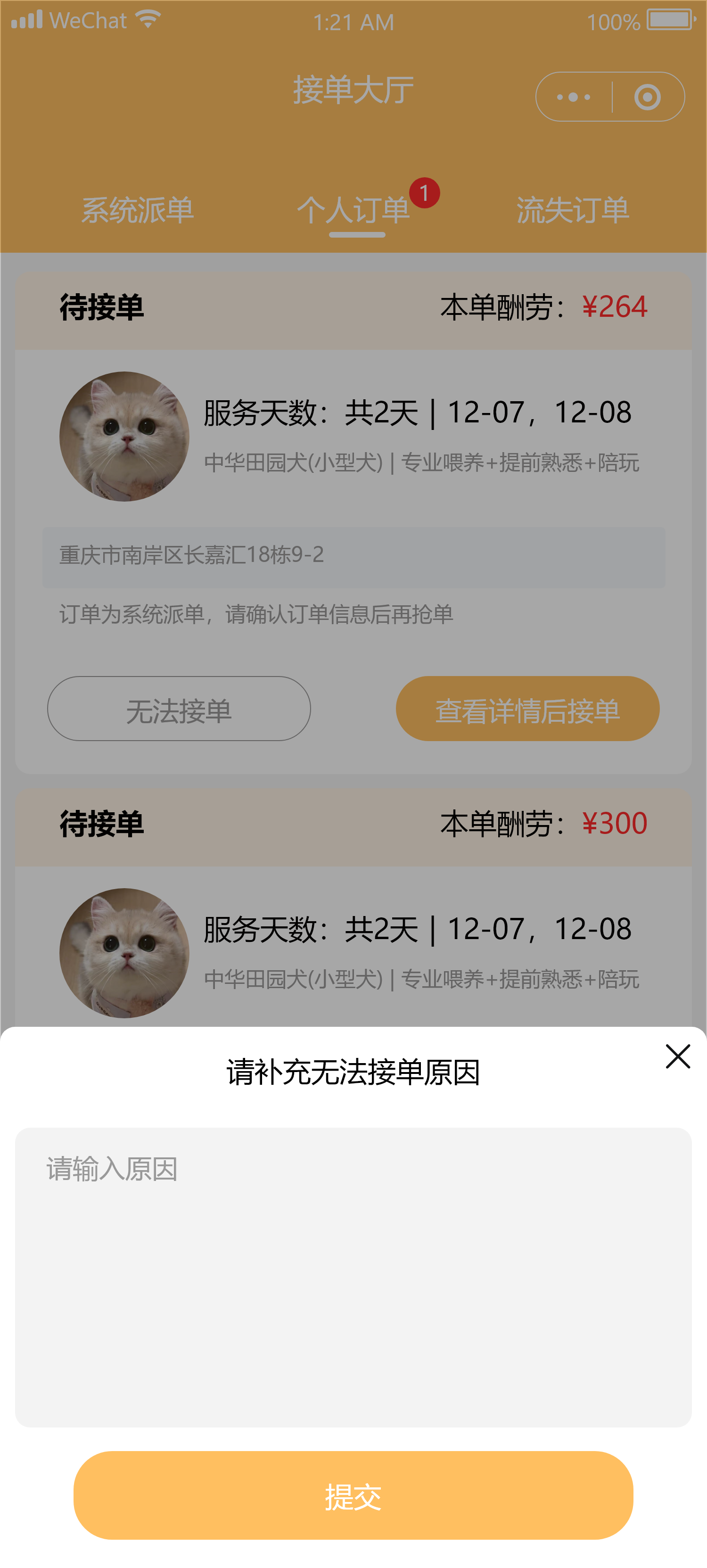
Task: Select the 个人订单 tab
Action: (x=354, y=210)
